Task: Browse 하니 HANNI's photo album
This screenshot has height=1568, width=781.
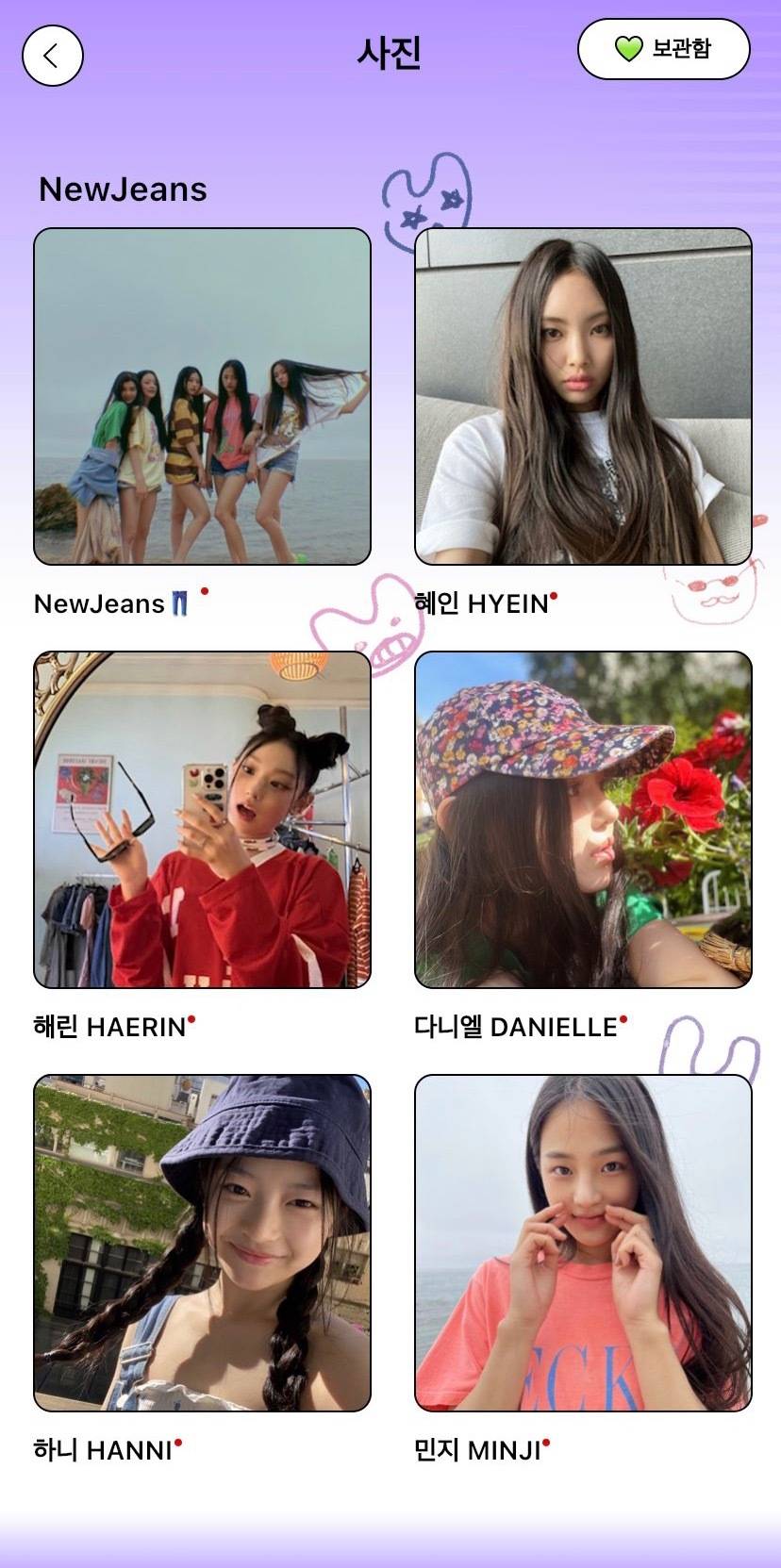Action: coord(202,1243)
